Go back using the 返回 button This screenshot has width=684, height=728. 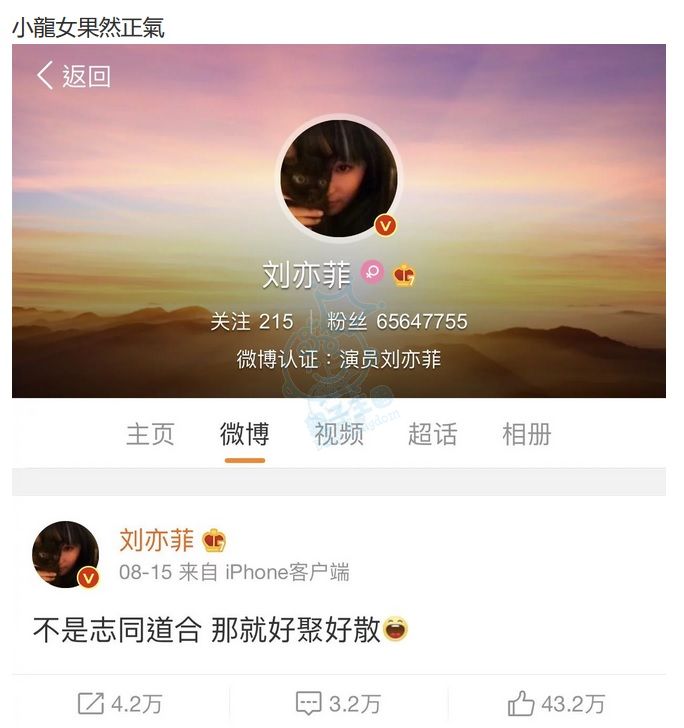tap(74, 76)
